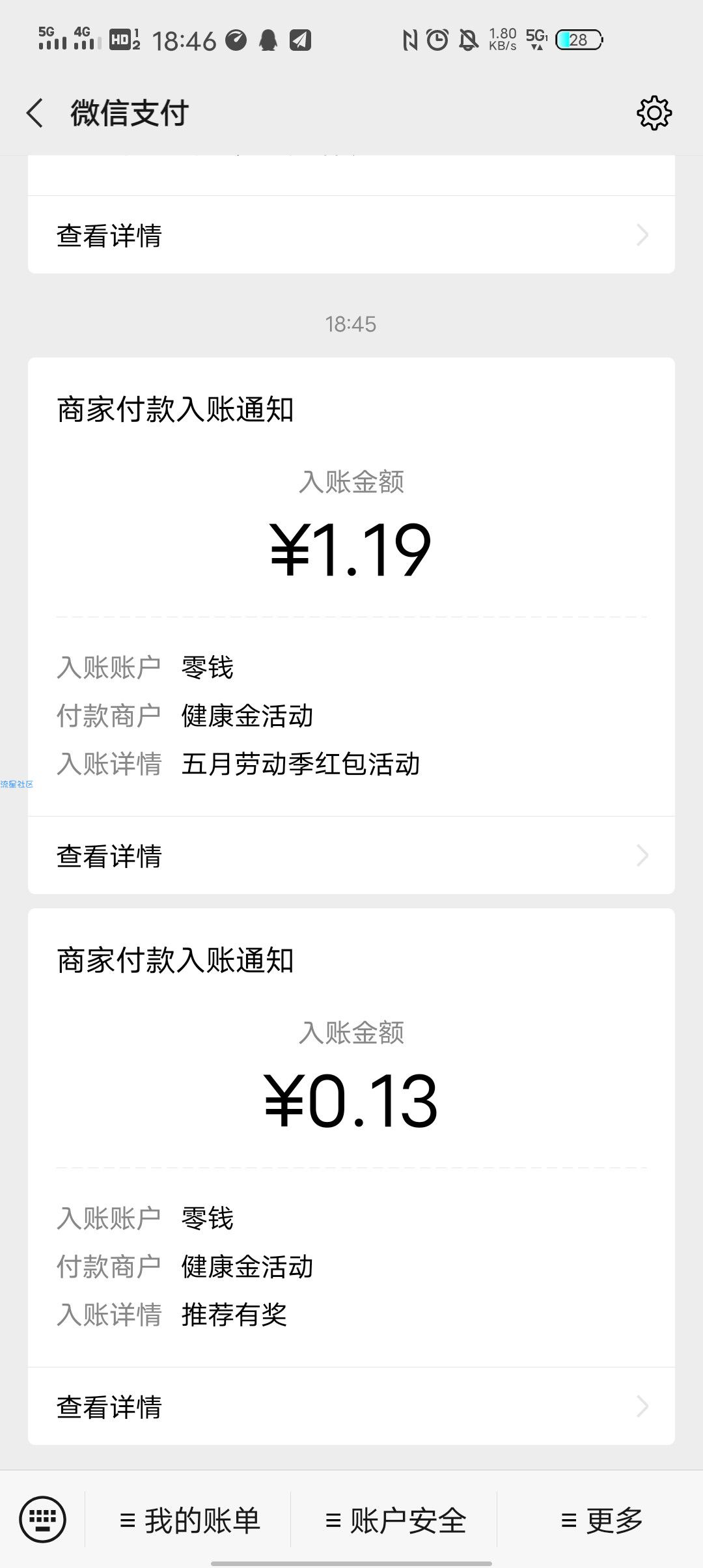Open the ¥1.19 商家付款入账通知 card

point(351,587)
